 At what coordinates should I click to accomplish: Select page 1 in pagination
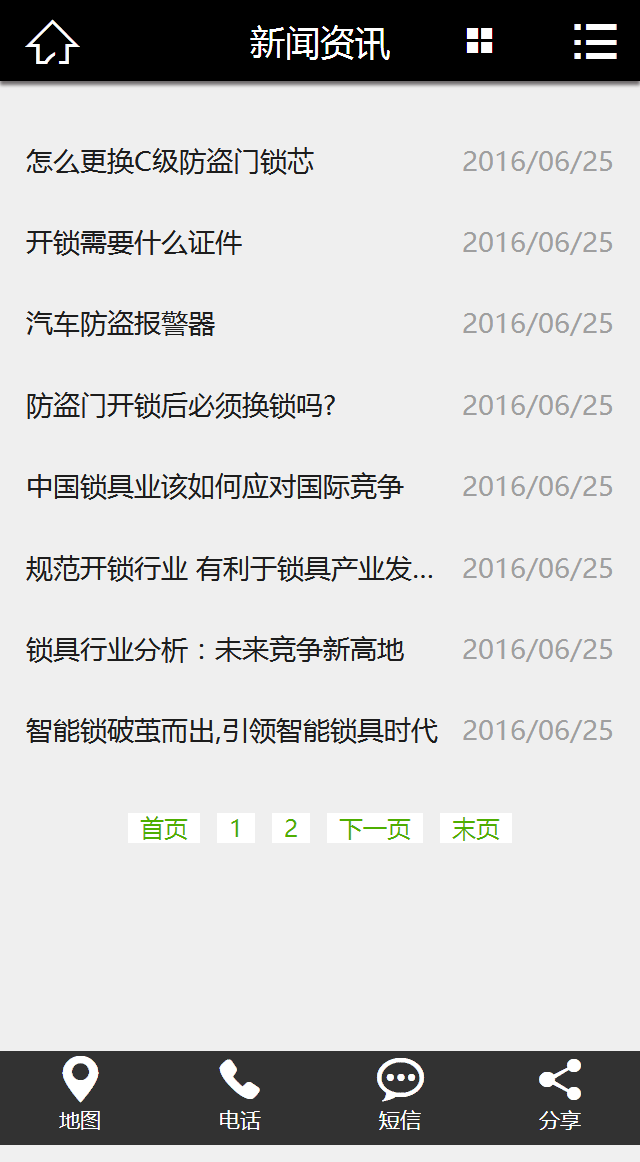(236, 828)
